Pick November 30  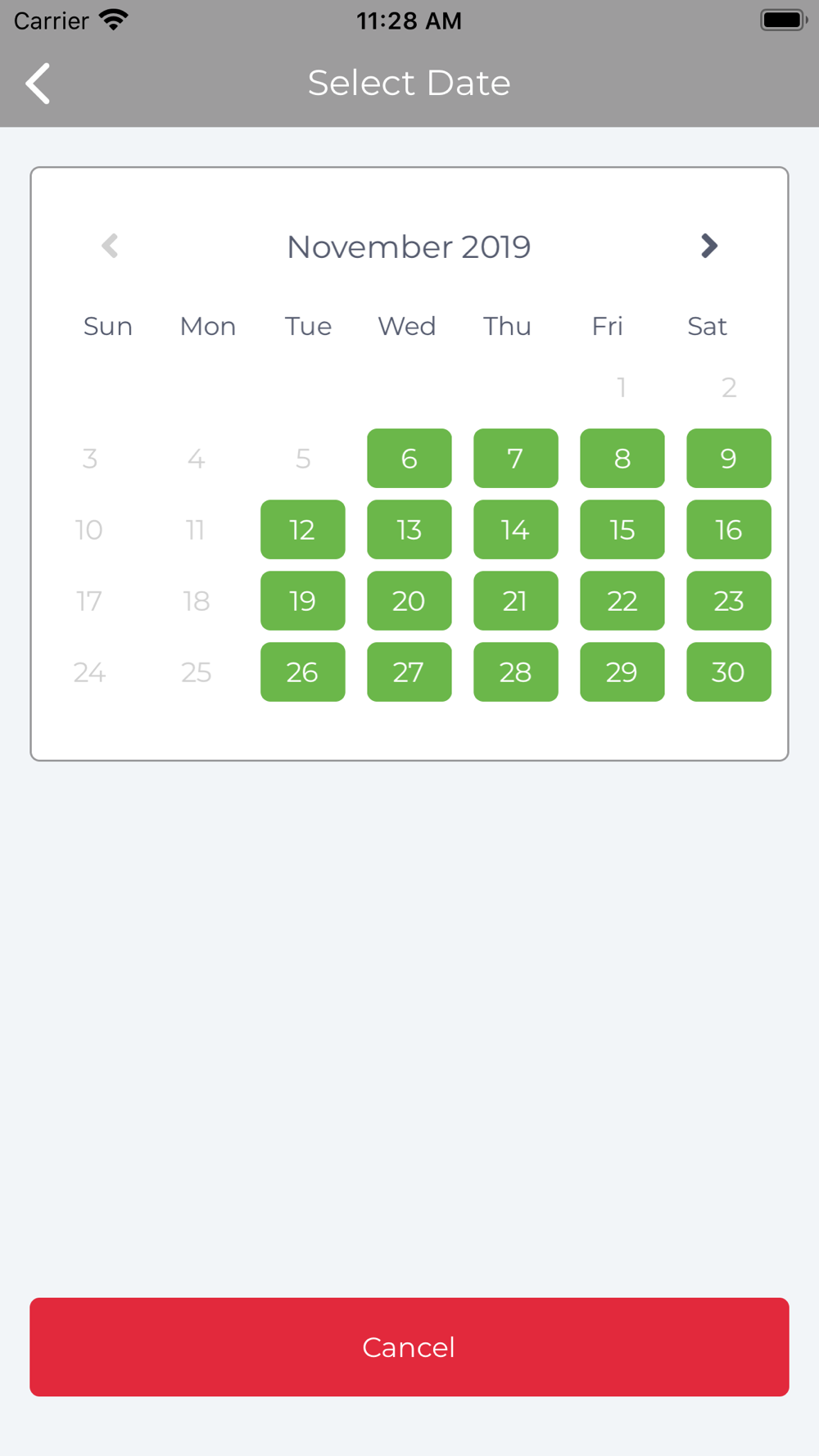[729, 672]
